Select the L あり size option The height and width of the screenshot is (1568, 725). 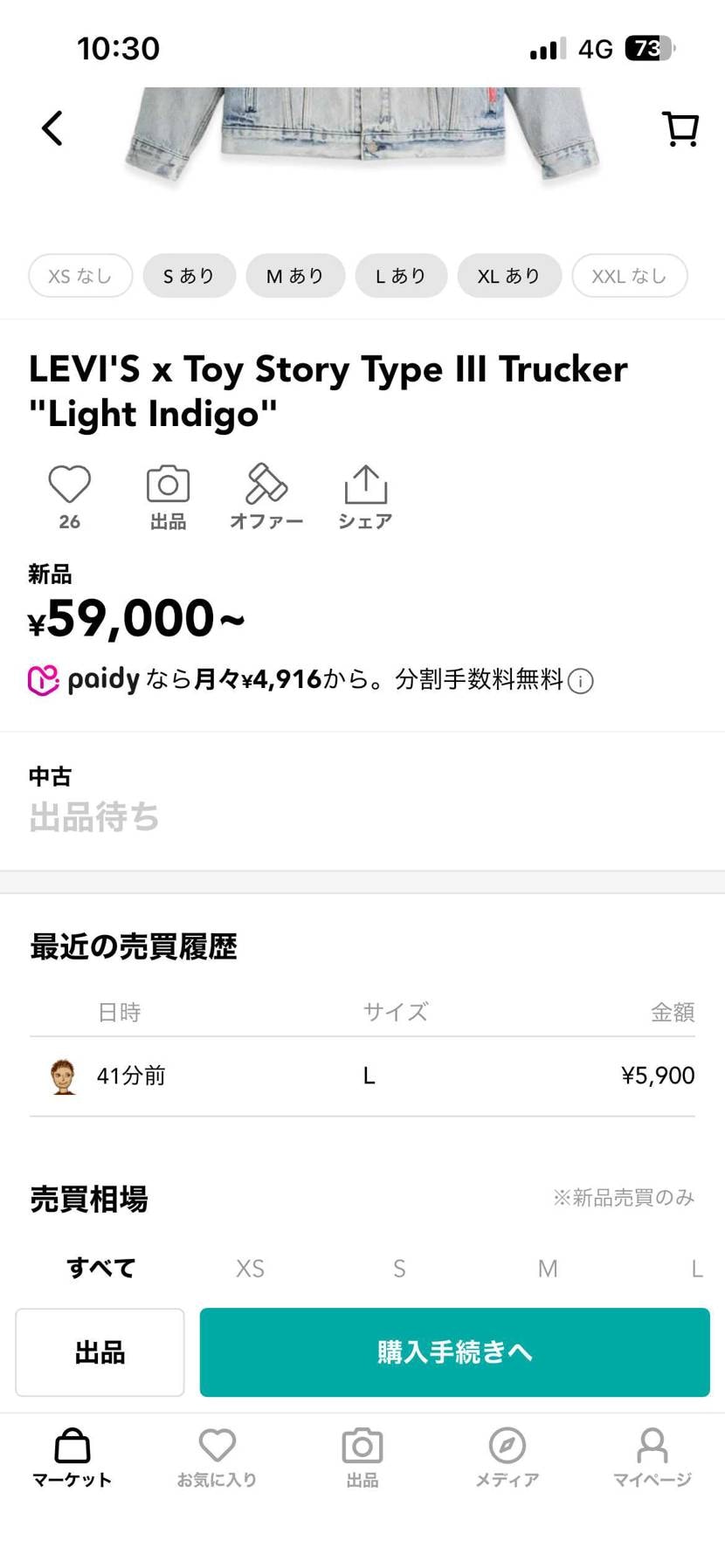pos(401,275)
